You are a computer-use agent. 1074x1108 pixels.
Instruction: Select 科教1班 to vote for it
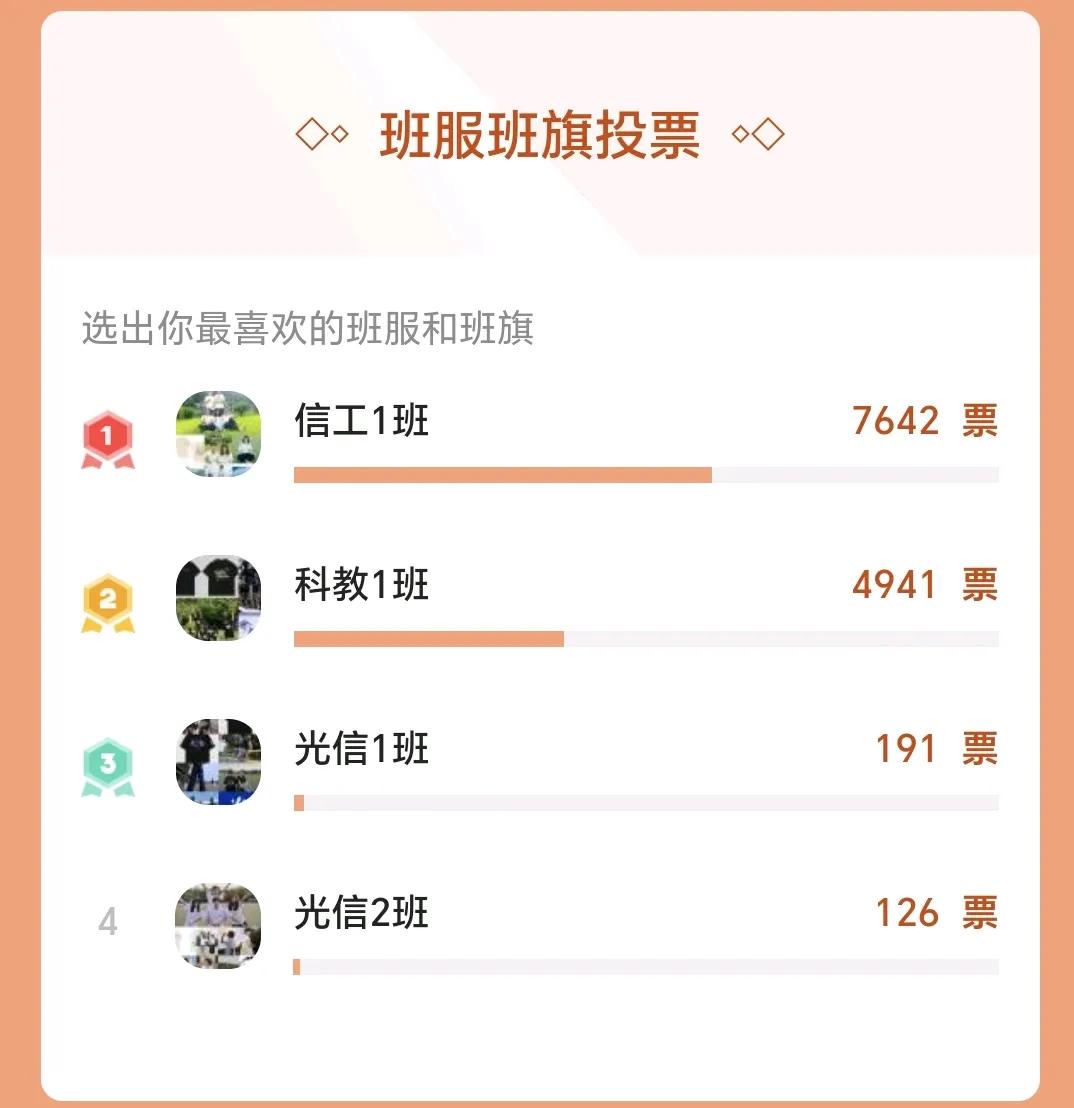362,586
